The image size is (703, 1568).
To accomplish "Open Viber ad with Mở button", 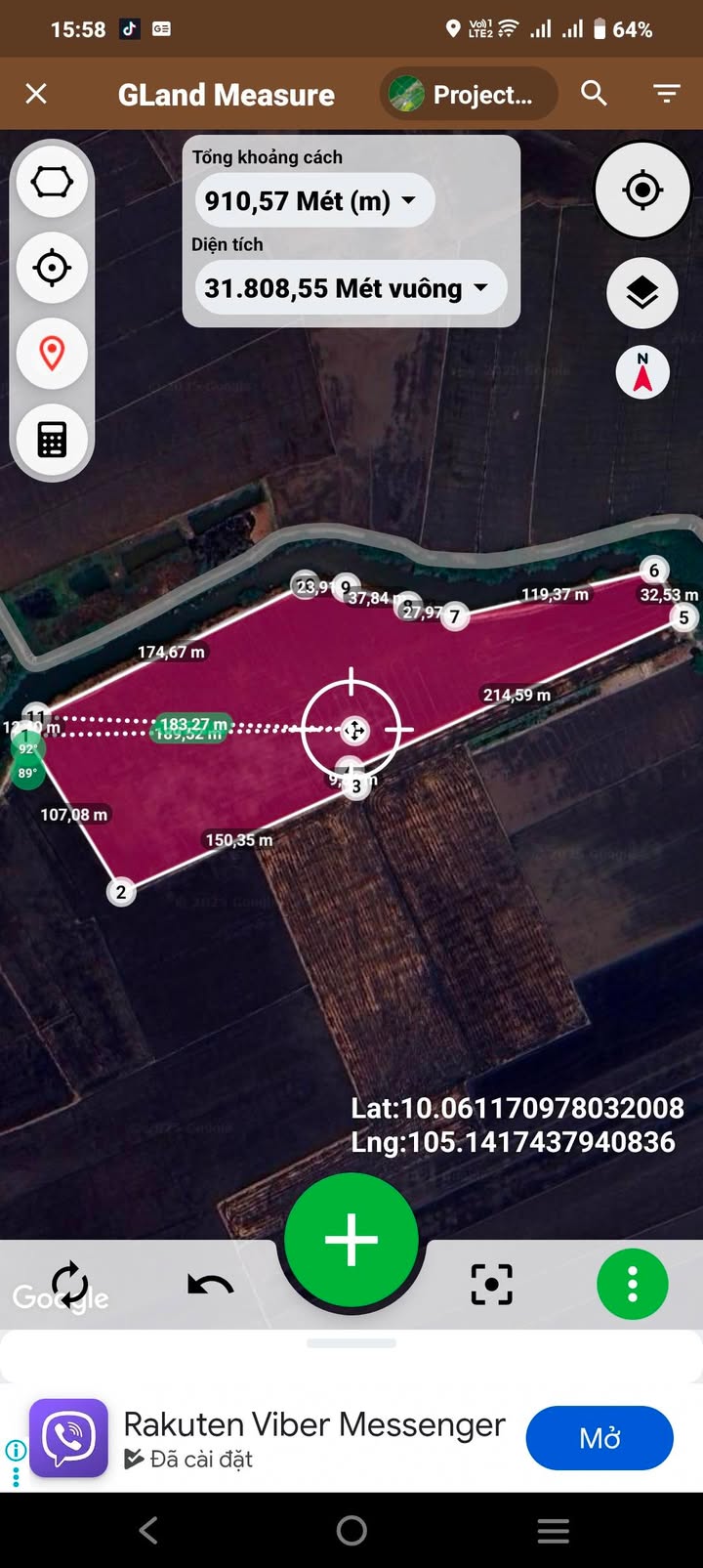I will (x=600, y=1438).
